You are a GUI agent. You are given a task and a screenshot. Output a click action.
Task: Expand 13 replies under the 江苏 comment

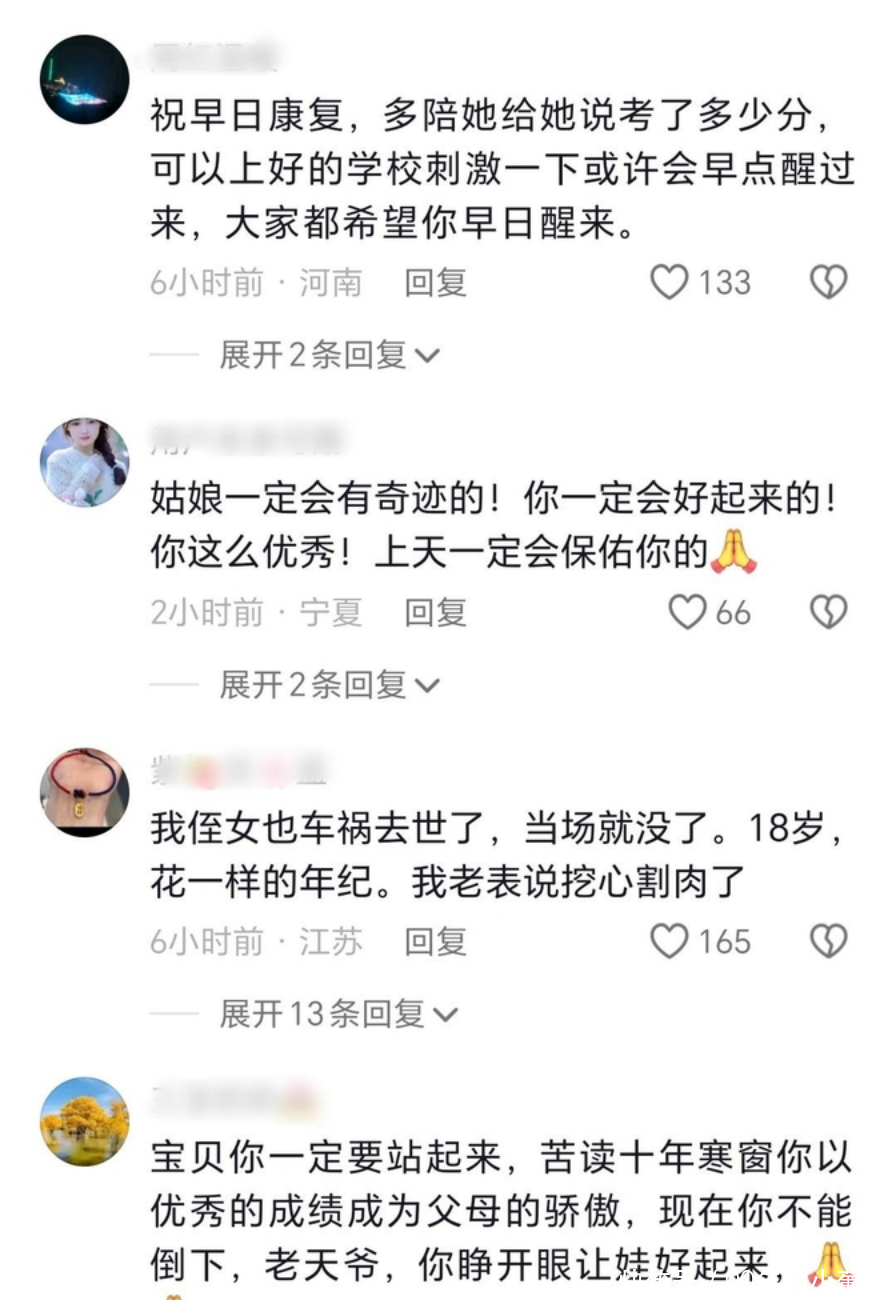338,1014
